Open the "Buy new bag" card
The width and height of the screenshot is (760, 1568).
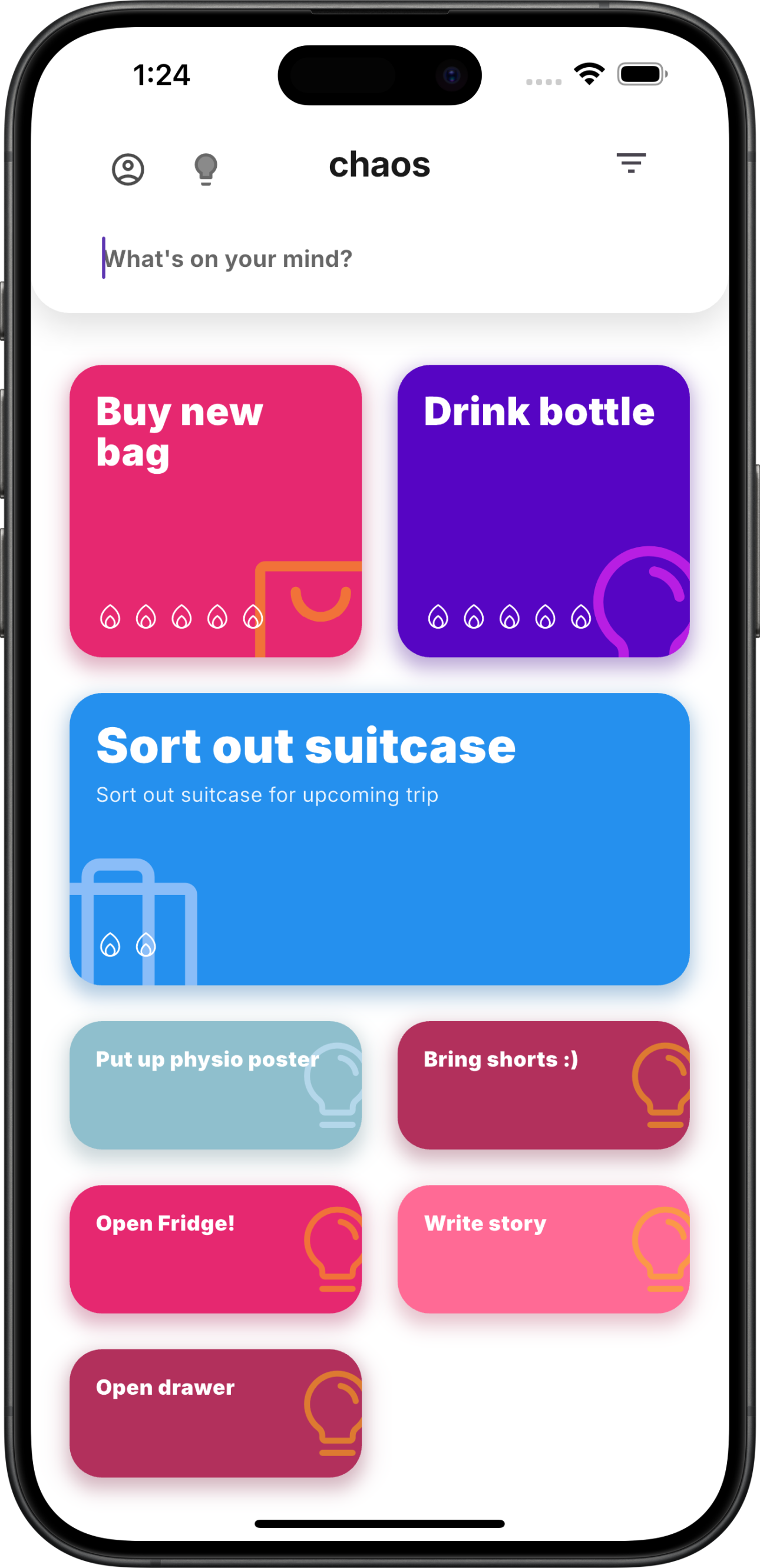click(x=216, y=510)
